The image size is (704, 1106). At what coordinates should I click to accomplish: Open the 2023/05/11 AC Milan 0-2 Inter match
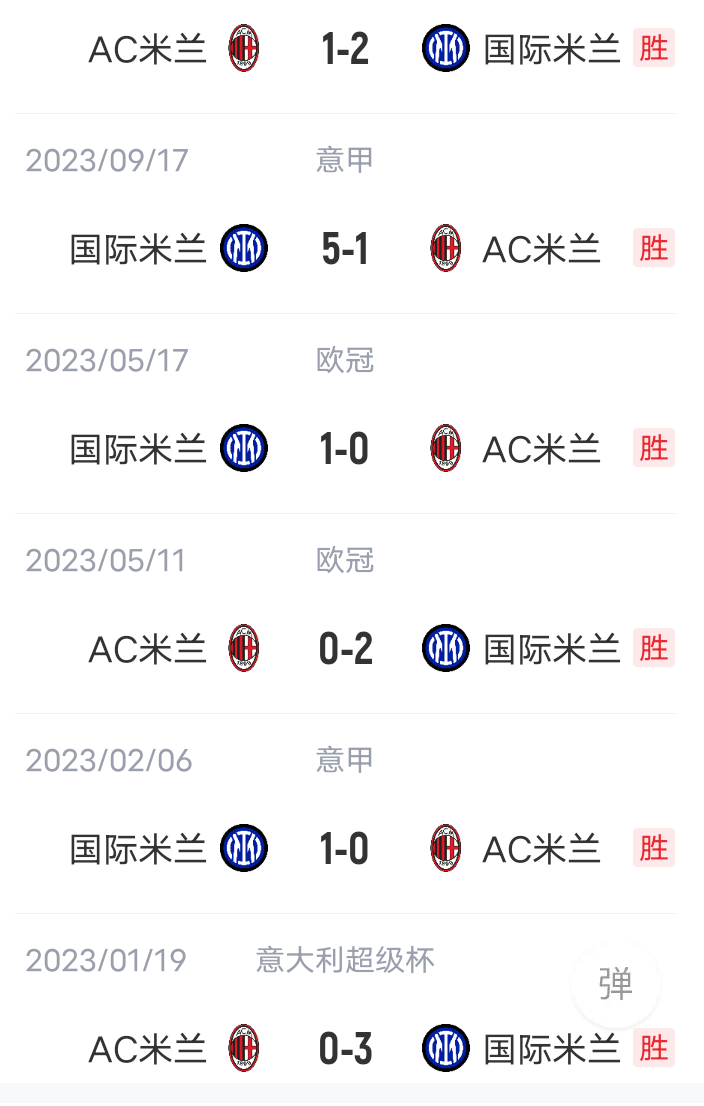tap(345, 649)
